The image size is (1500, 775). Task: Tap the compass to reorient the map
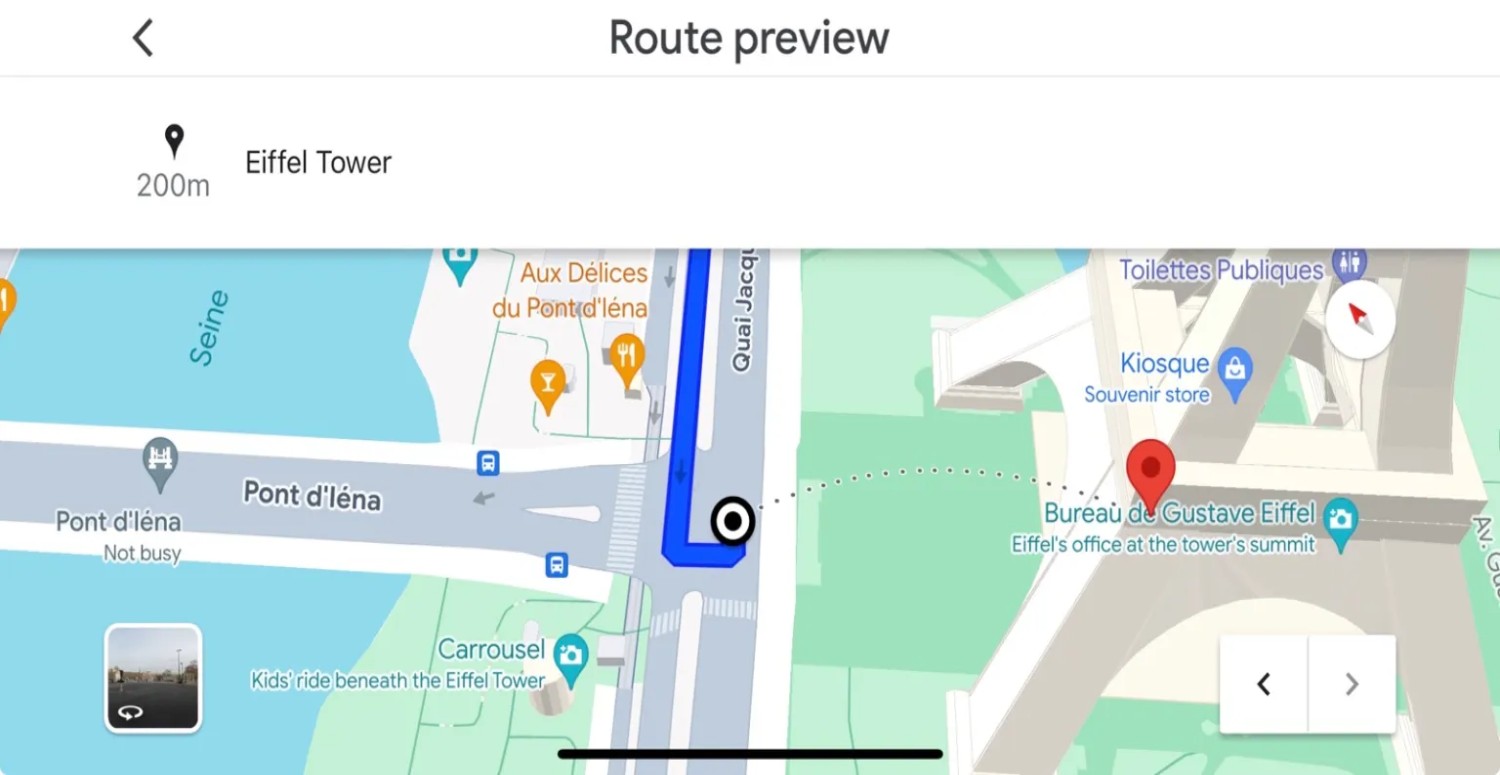(x=1360, y=320)
